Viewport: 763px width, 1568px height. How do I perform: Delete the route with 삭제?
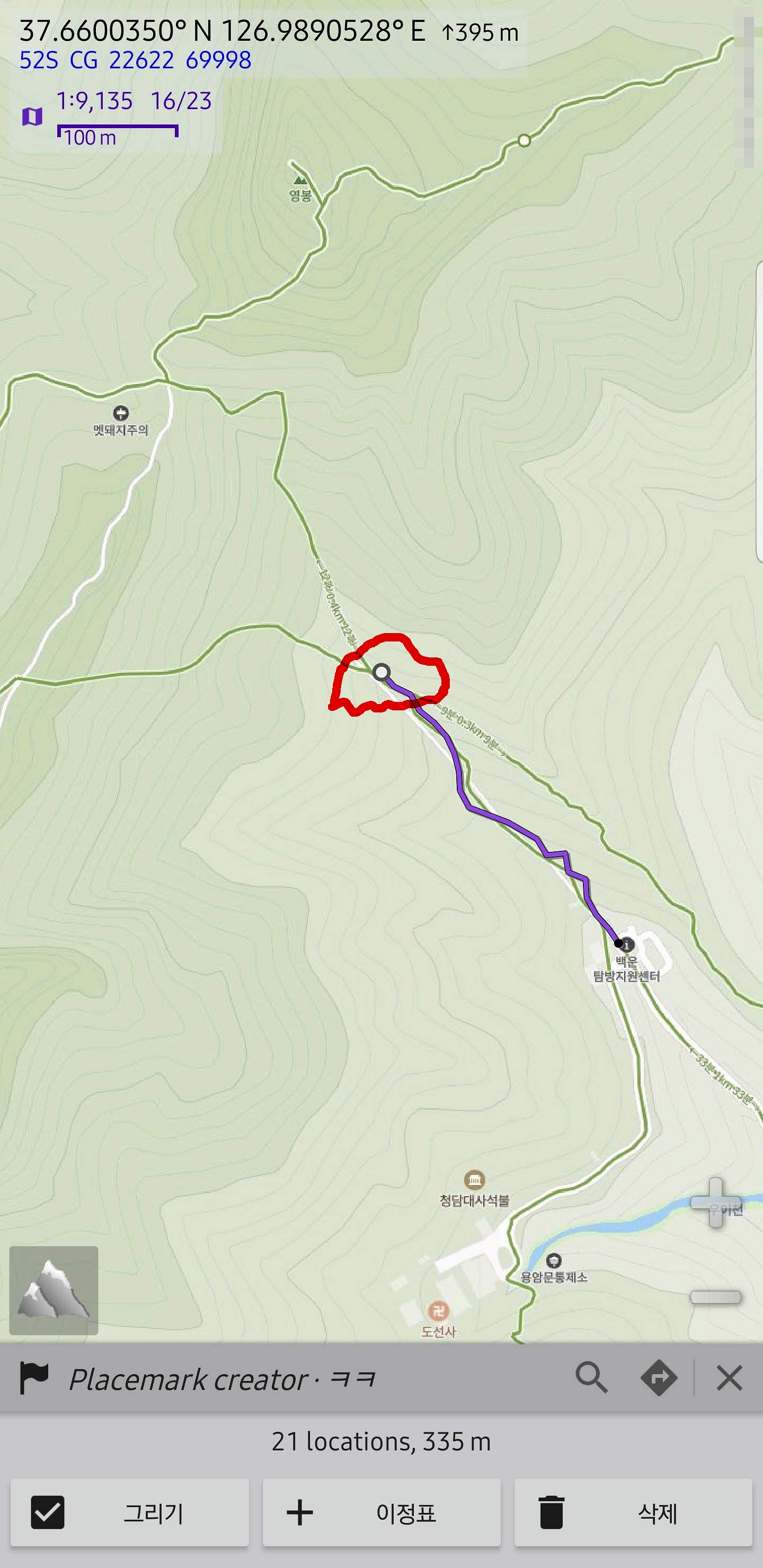click(x=633, y=1512)
